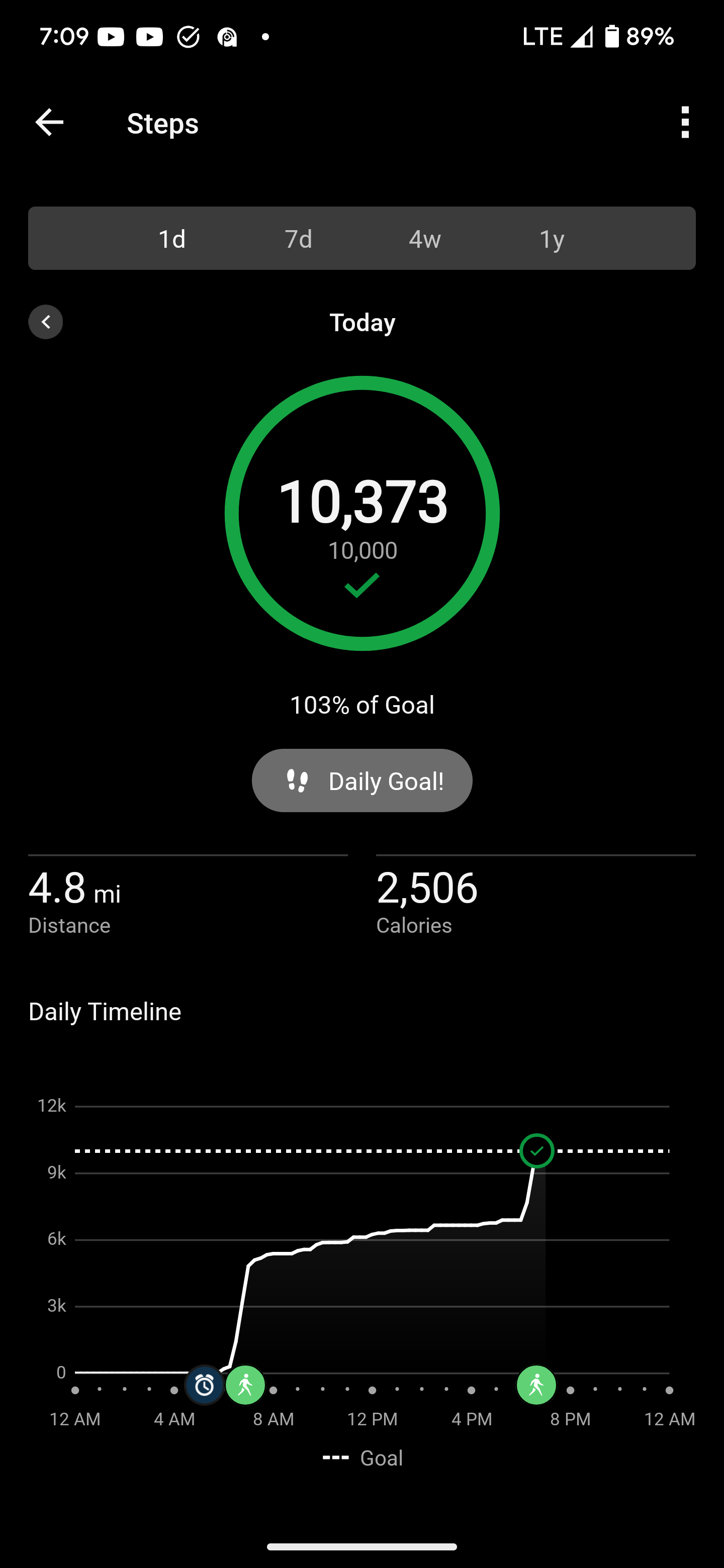Go back from the Steps screen

coord(49,123)
